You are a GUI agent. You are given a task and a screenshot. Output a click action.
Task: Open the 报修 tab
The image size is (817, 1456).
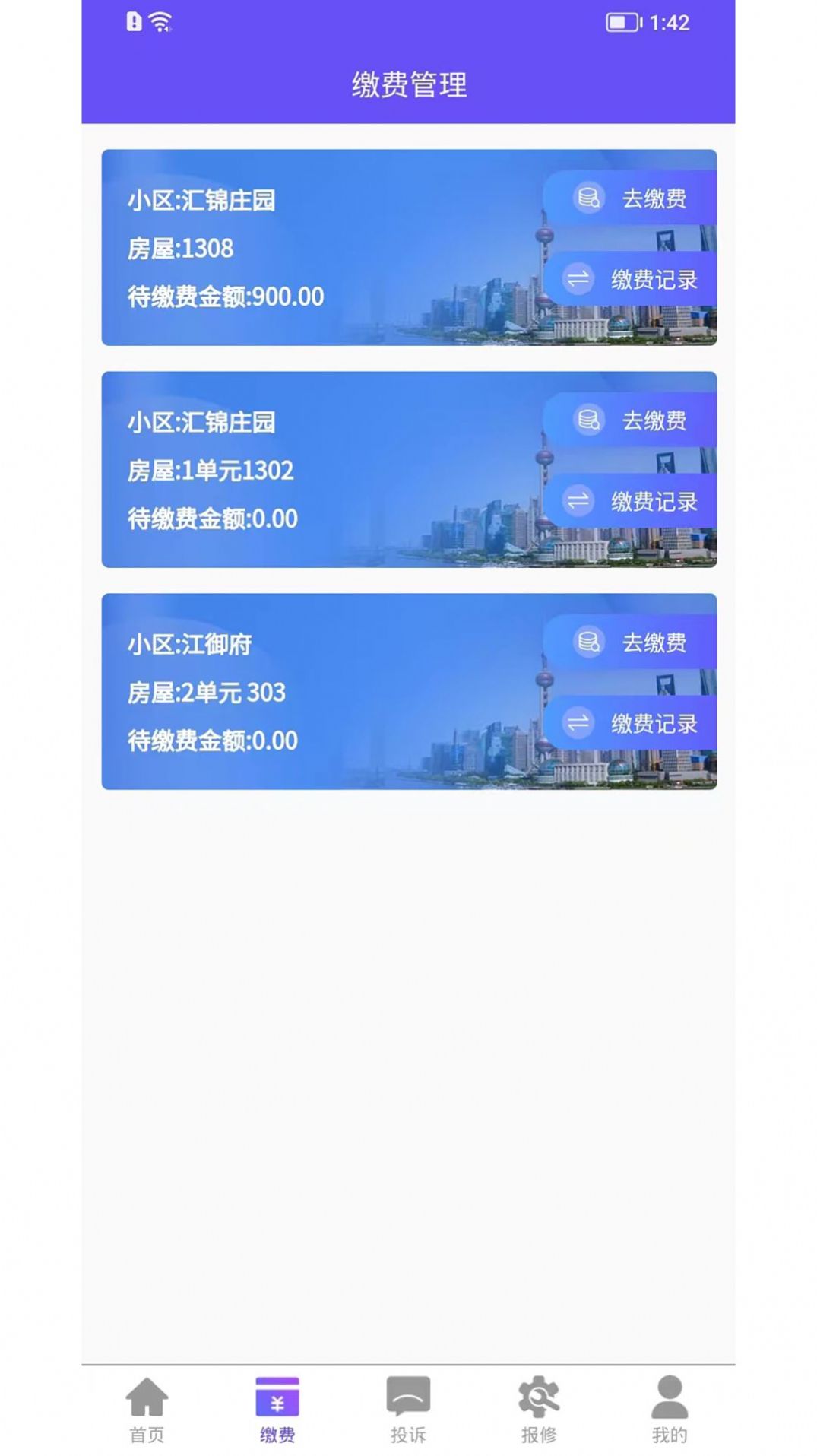click(539, 1408)
